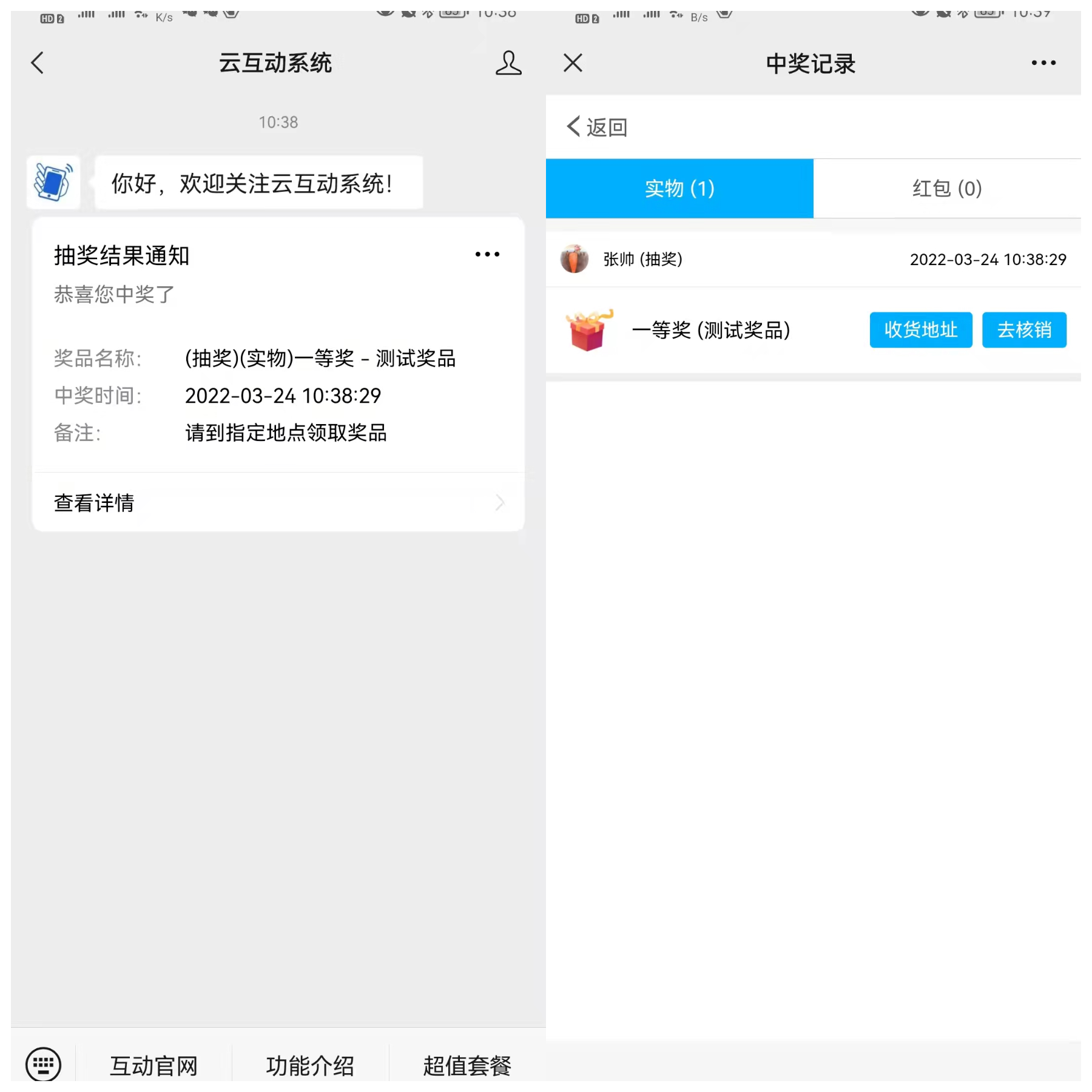Open 查看详情 for the prize notice
The image size is (1092, 1092).
278,502
